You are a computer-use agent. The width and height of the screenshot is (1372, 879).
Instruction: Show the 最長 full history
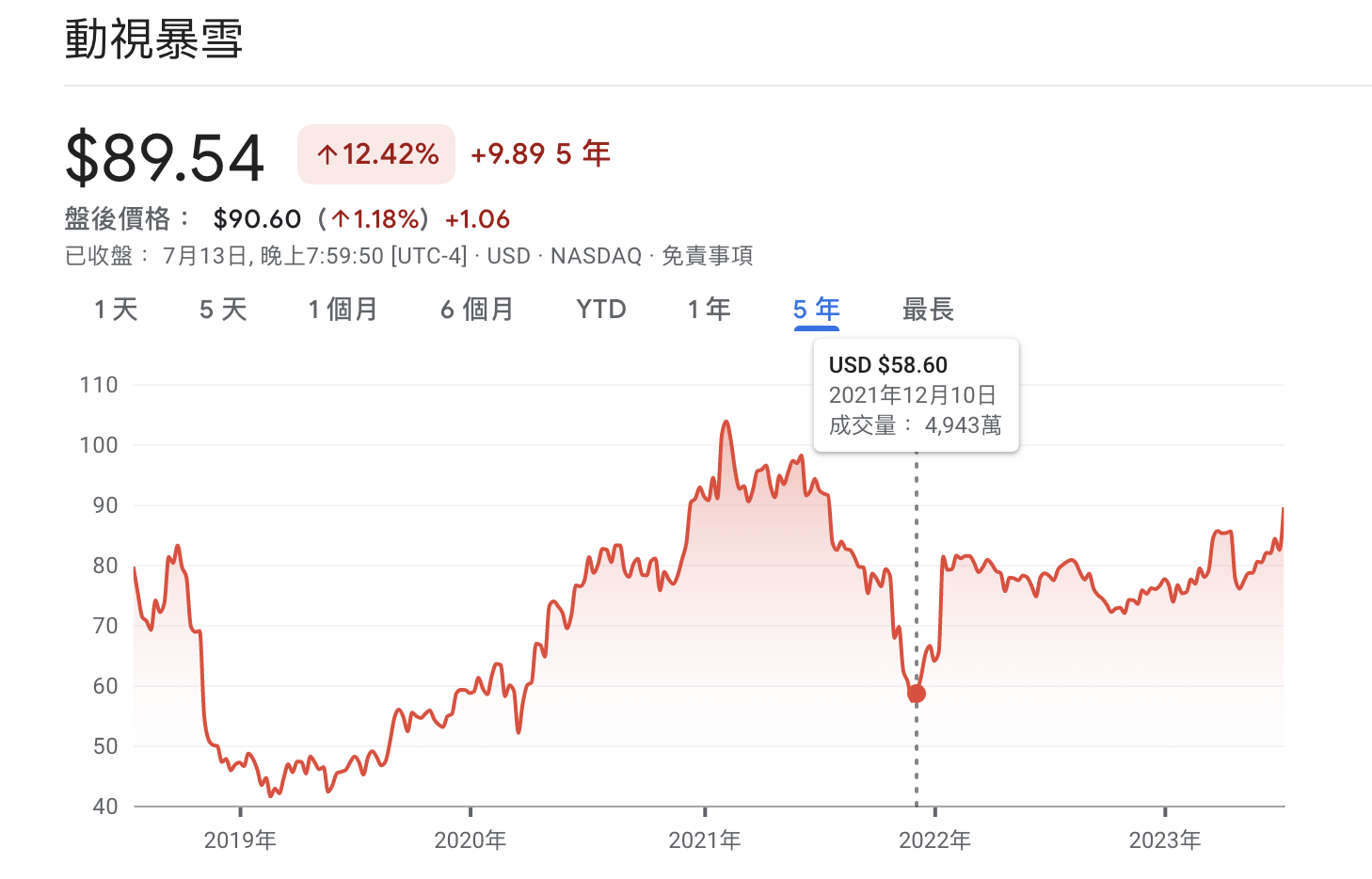pos(928,310)
